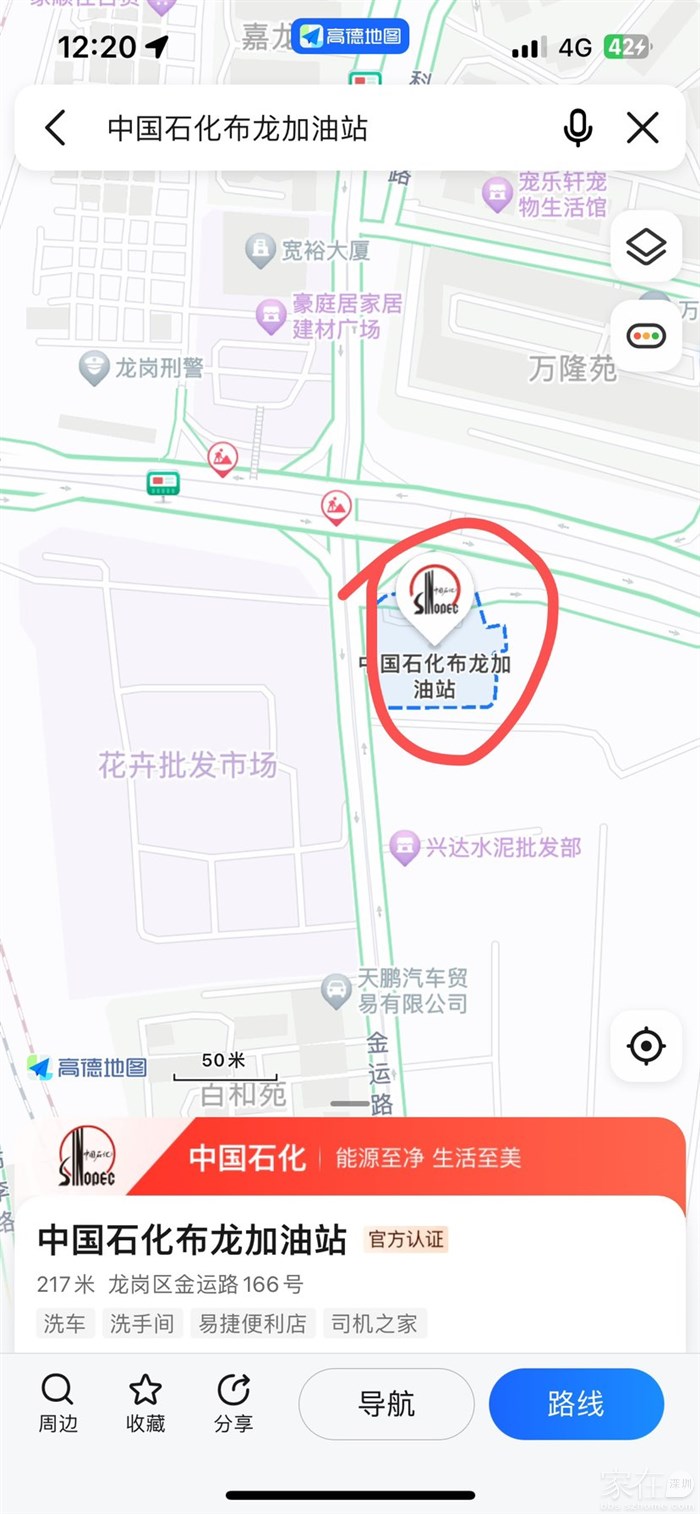The height and width of the screenshot is (1514, 700).
Task: Select the 宽裕大厦 map marker
Action: point(260,249)
